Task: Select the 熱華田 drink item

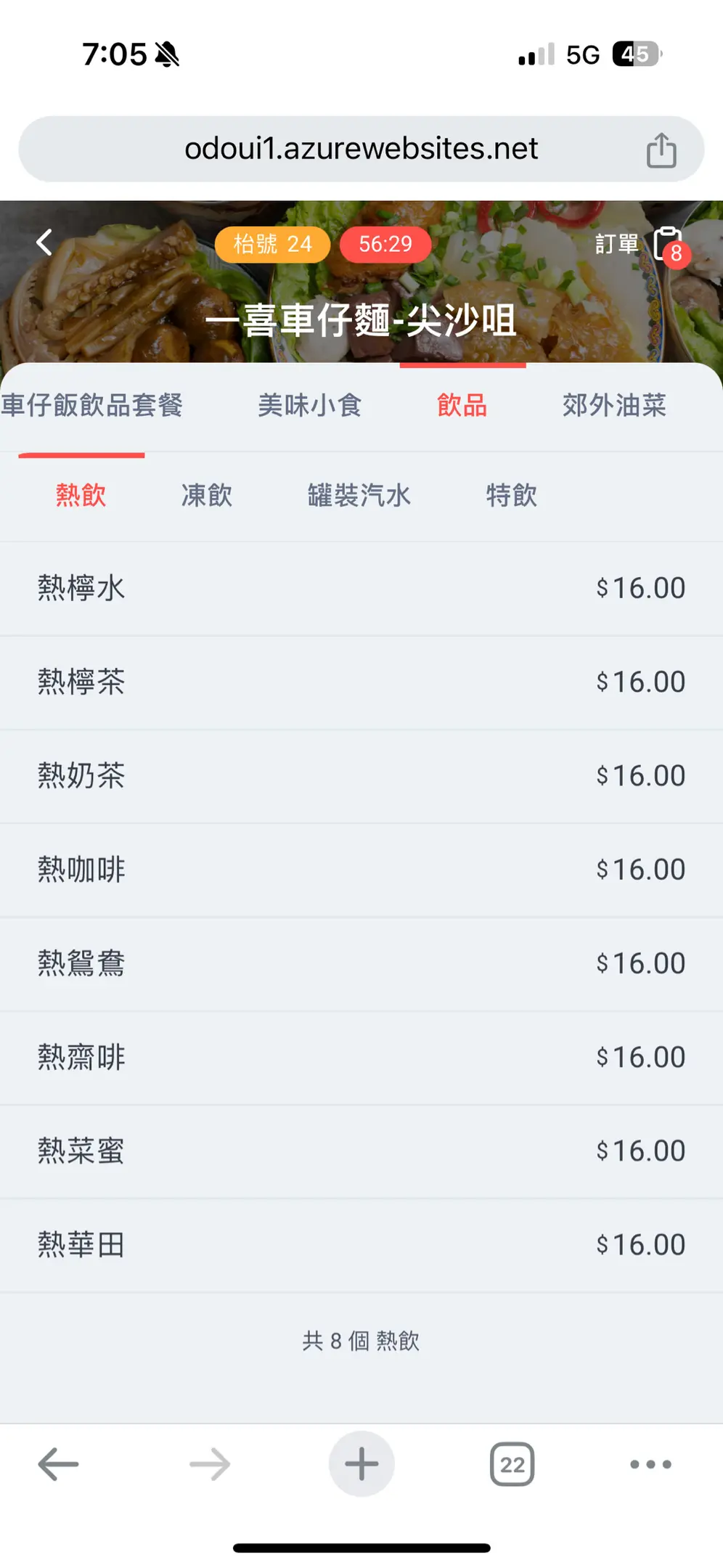Action: tap(361, 1245)
